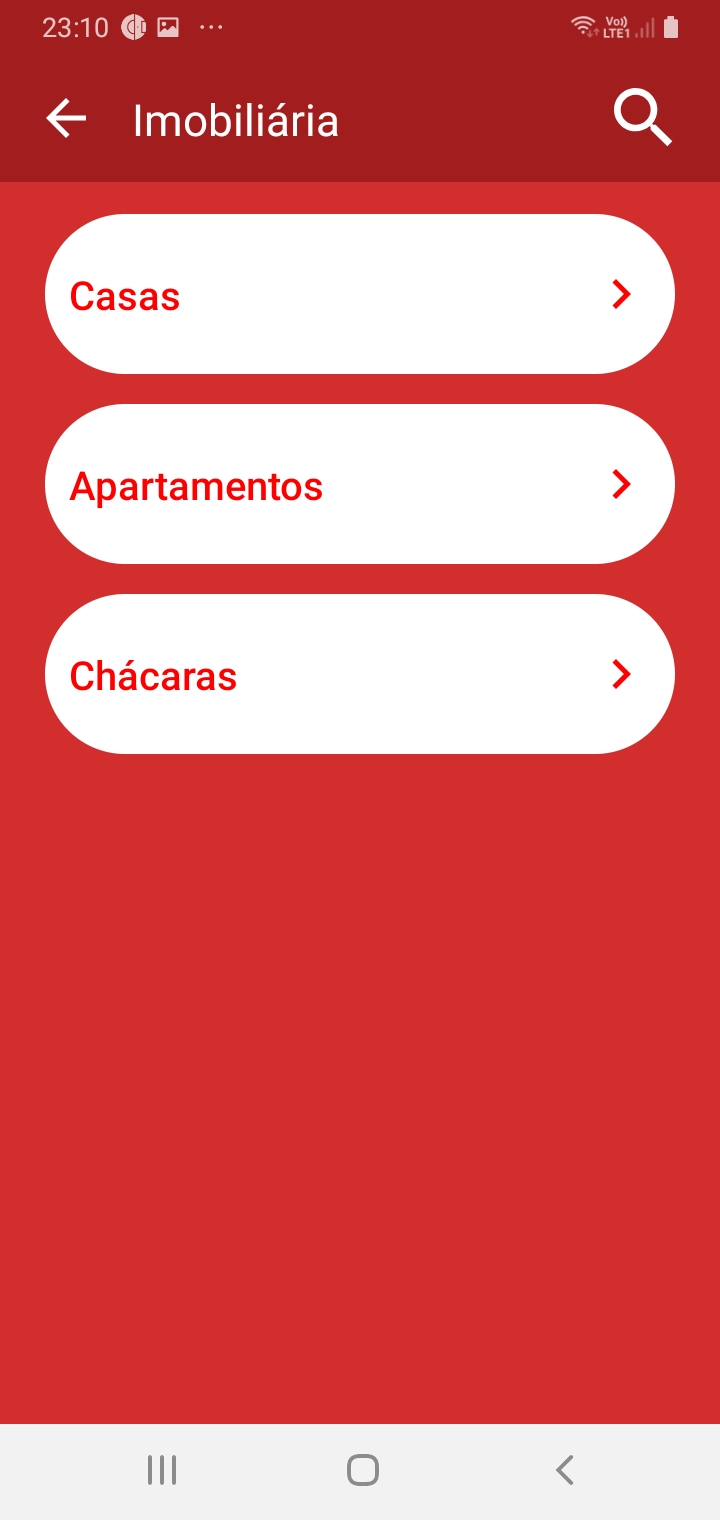Select the Apartamentos category
The image size is (720, 1520).
(x=360, y=484)
